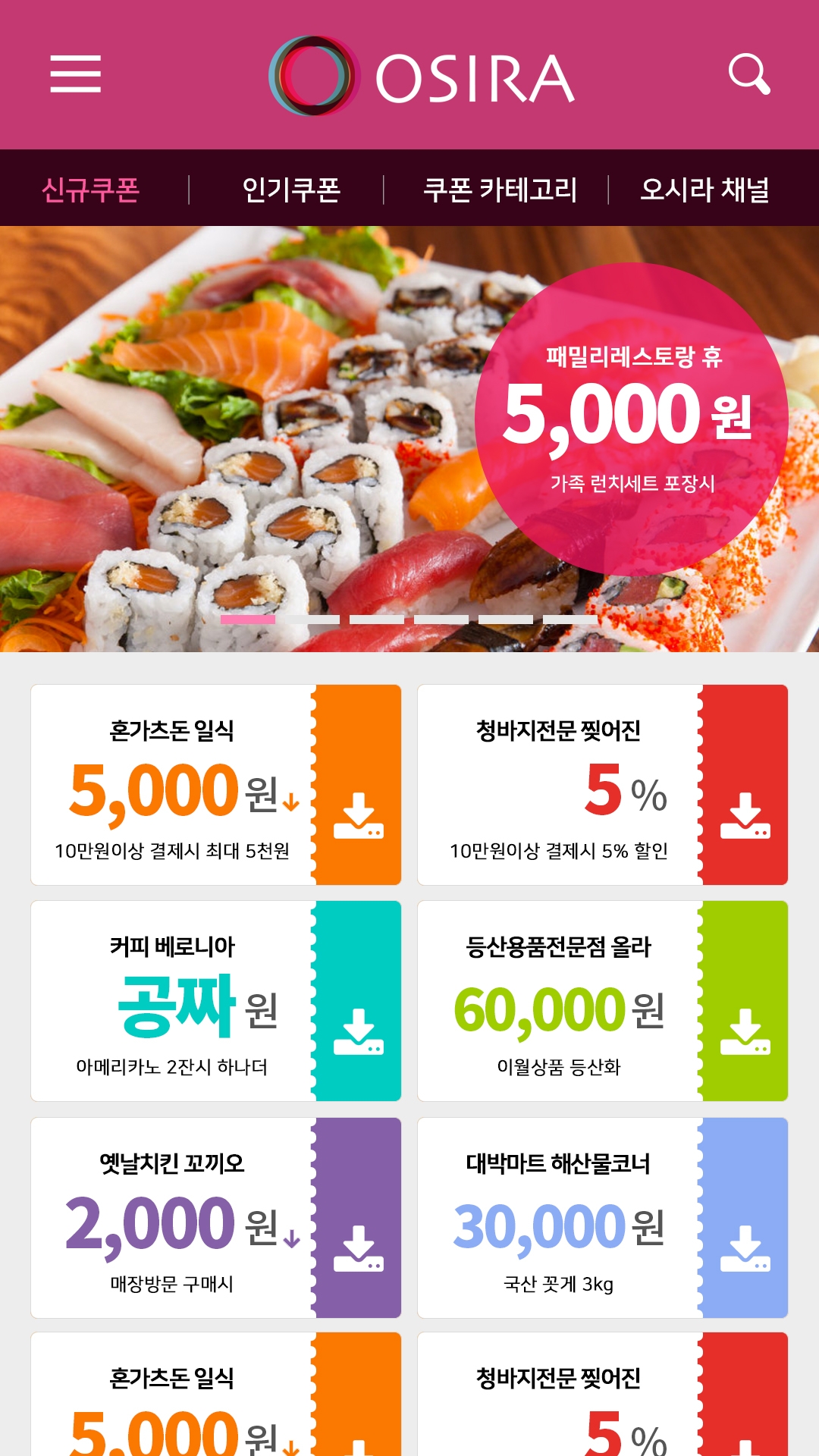Open the 옛날치킨 꼬끼오 coupon card
The image size is (819, 1456).
click(x=172, y=1218)
